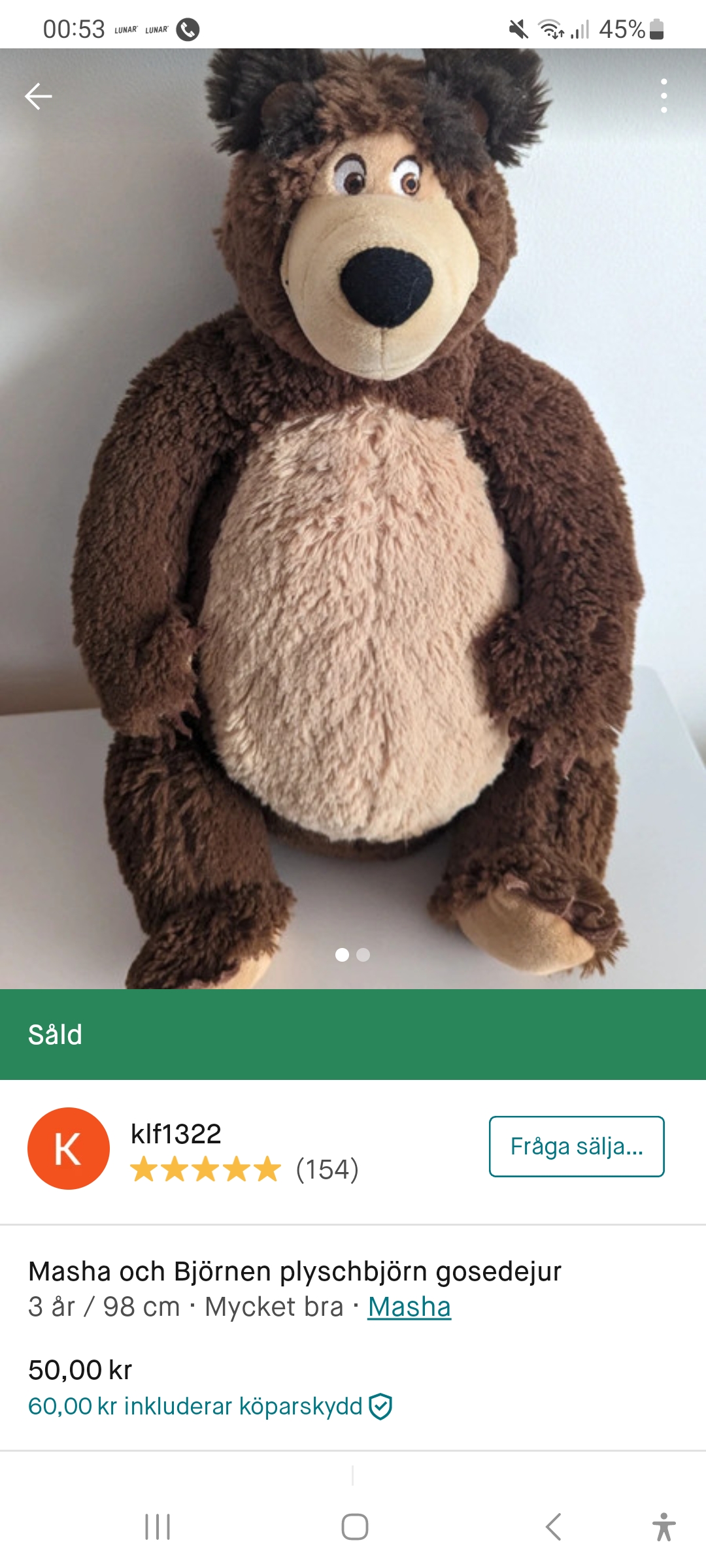Viewport: 706px width, 1568px height.
Task: Open the köparskydd price info link
Action: coord(209,1406)
